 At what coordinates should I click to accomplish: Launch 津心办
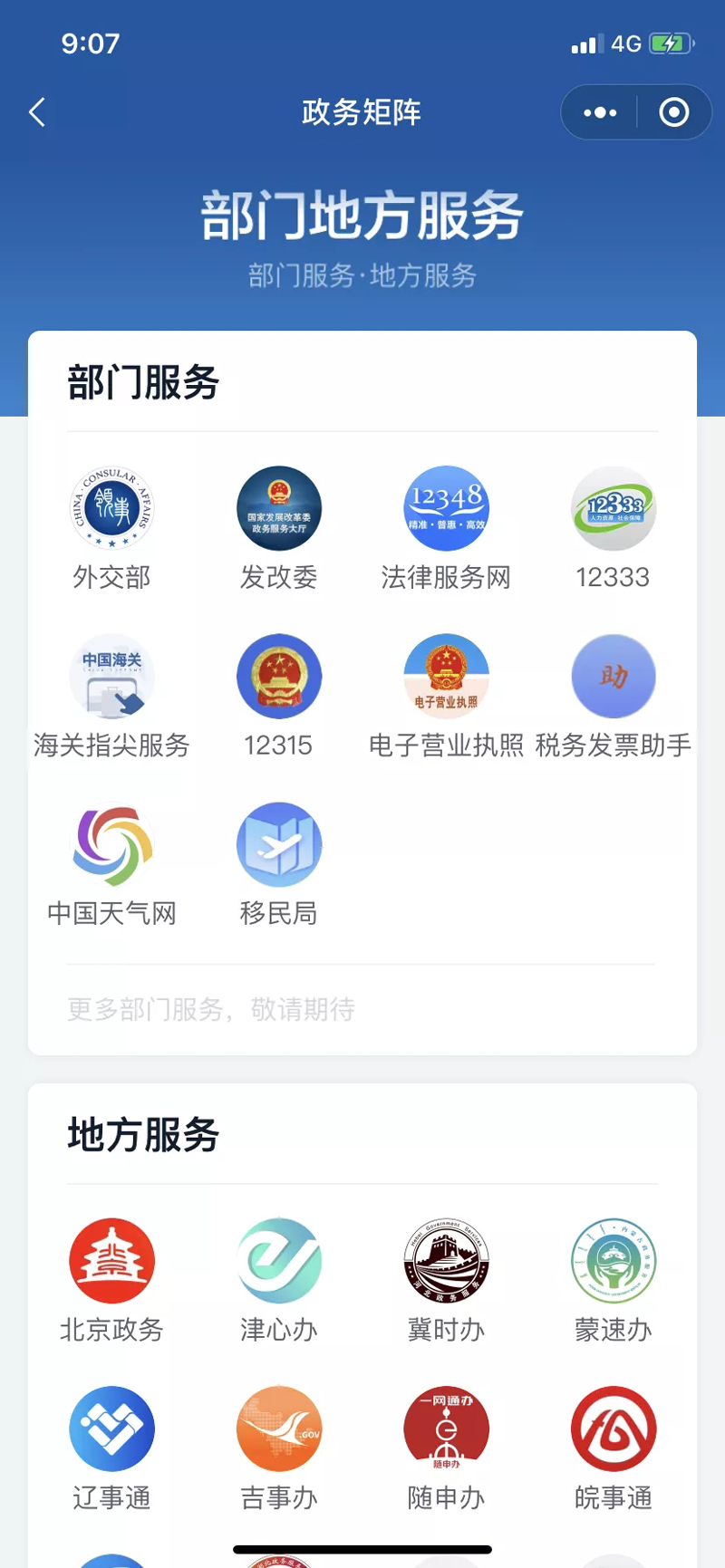tap(279, 1261)
